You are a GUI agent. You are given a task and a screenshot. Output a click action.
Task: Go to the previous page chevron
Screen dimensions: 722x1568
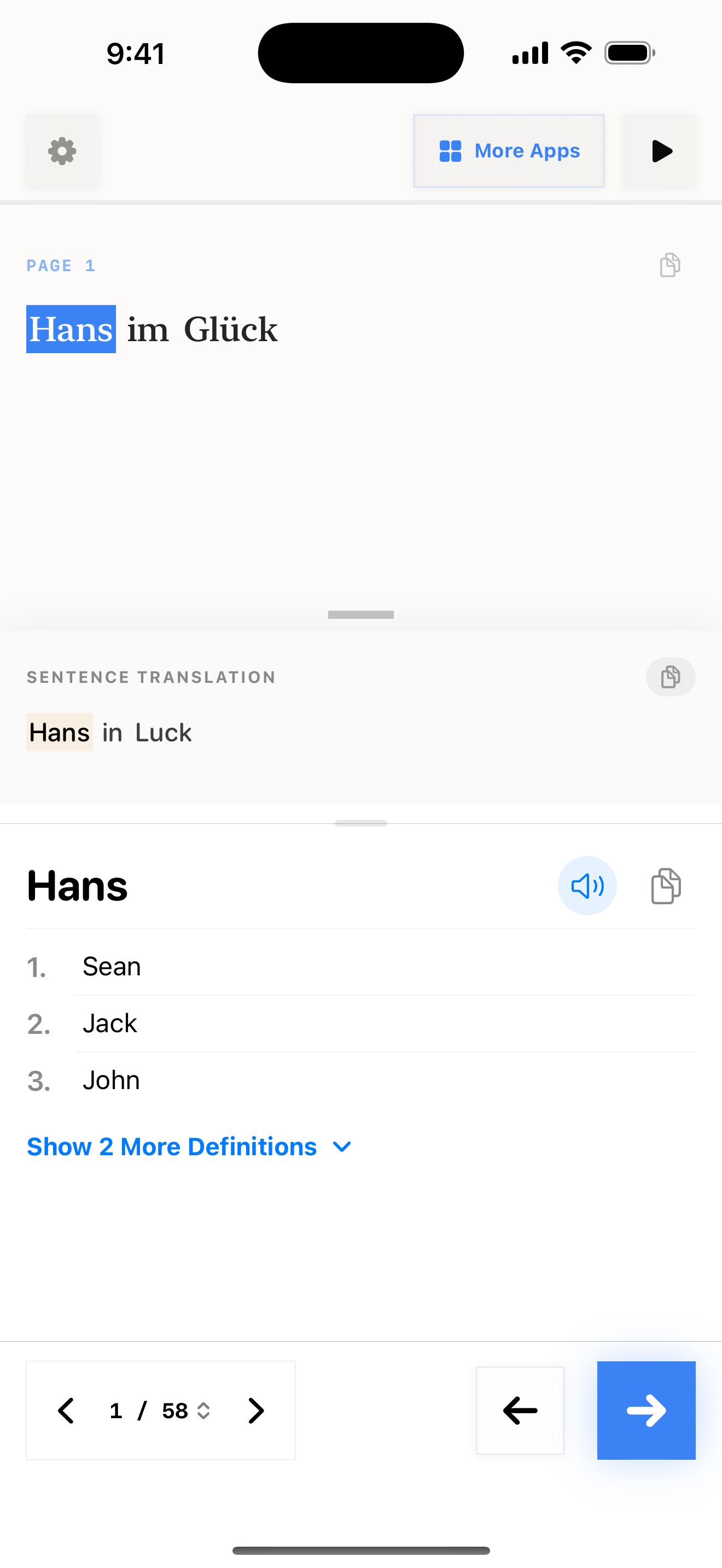pyautogui.click(x=66, y=1411)
